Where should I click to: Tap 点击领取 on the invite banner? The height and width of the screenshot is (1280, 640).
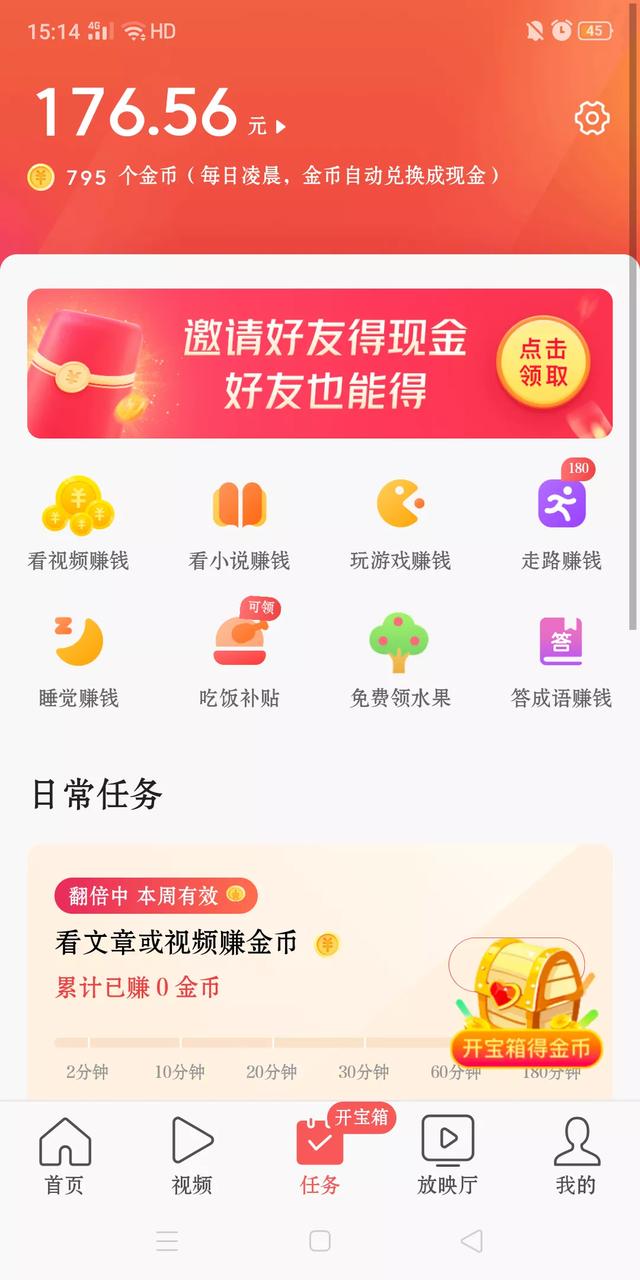pyautogui.click(x=543, y=362)
